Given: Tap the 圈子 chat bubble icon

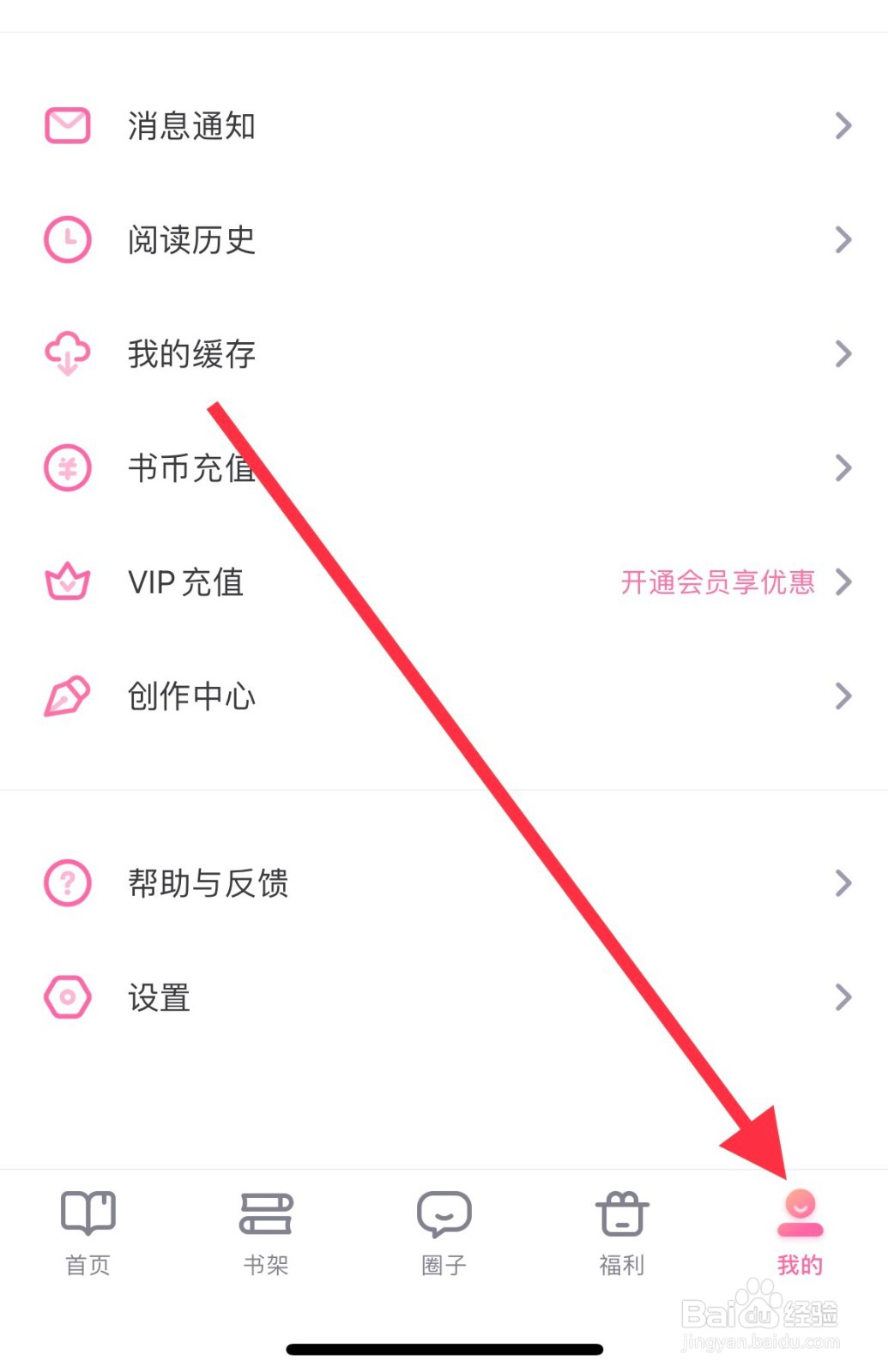Looking at the screenshot, I should pyautogui.click(x=444, y=1214).
